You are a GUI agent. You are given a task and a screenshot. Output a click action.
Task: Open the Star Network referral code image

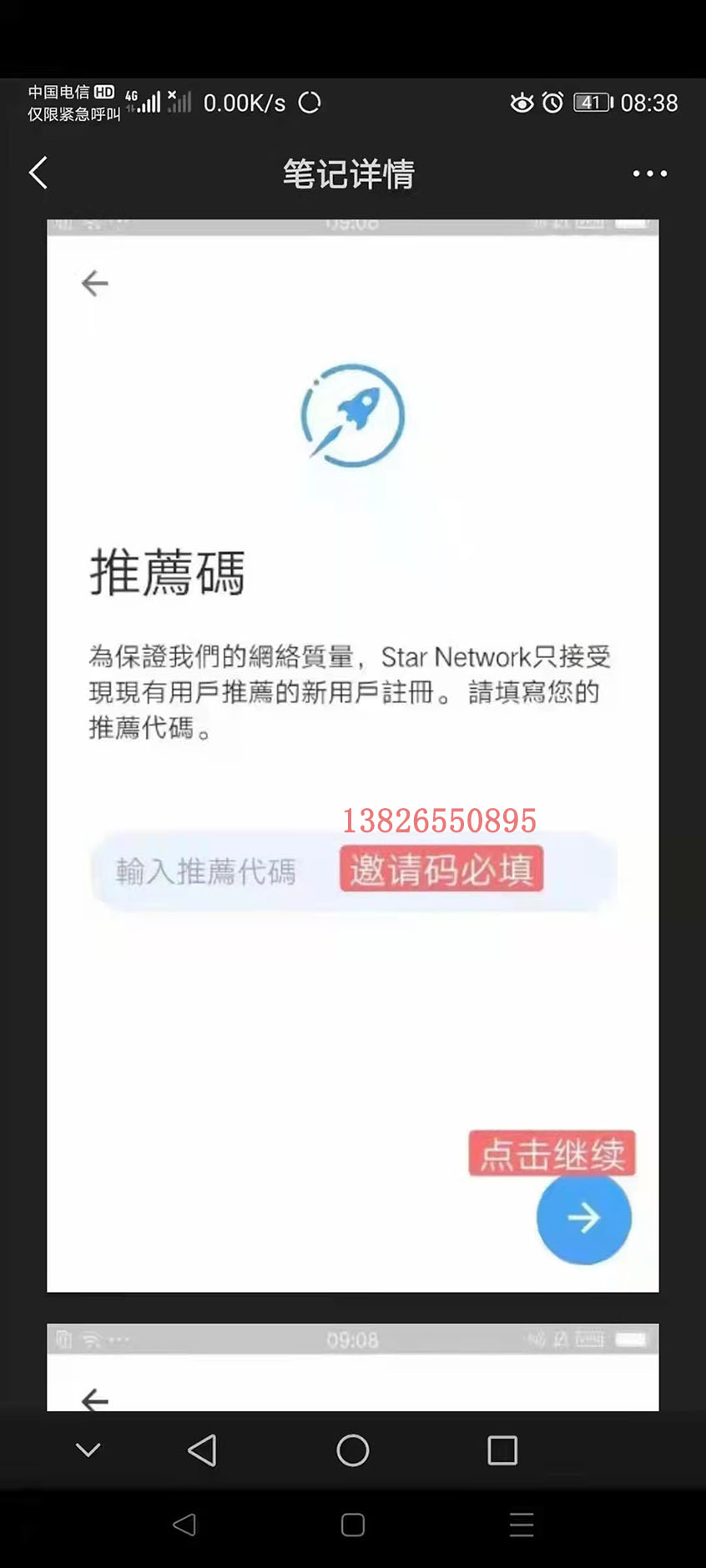click(x=352, y=755)
